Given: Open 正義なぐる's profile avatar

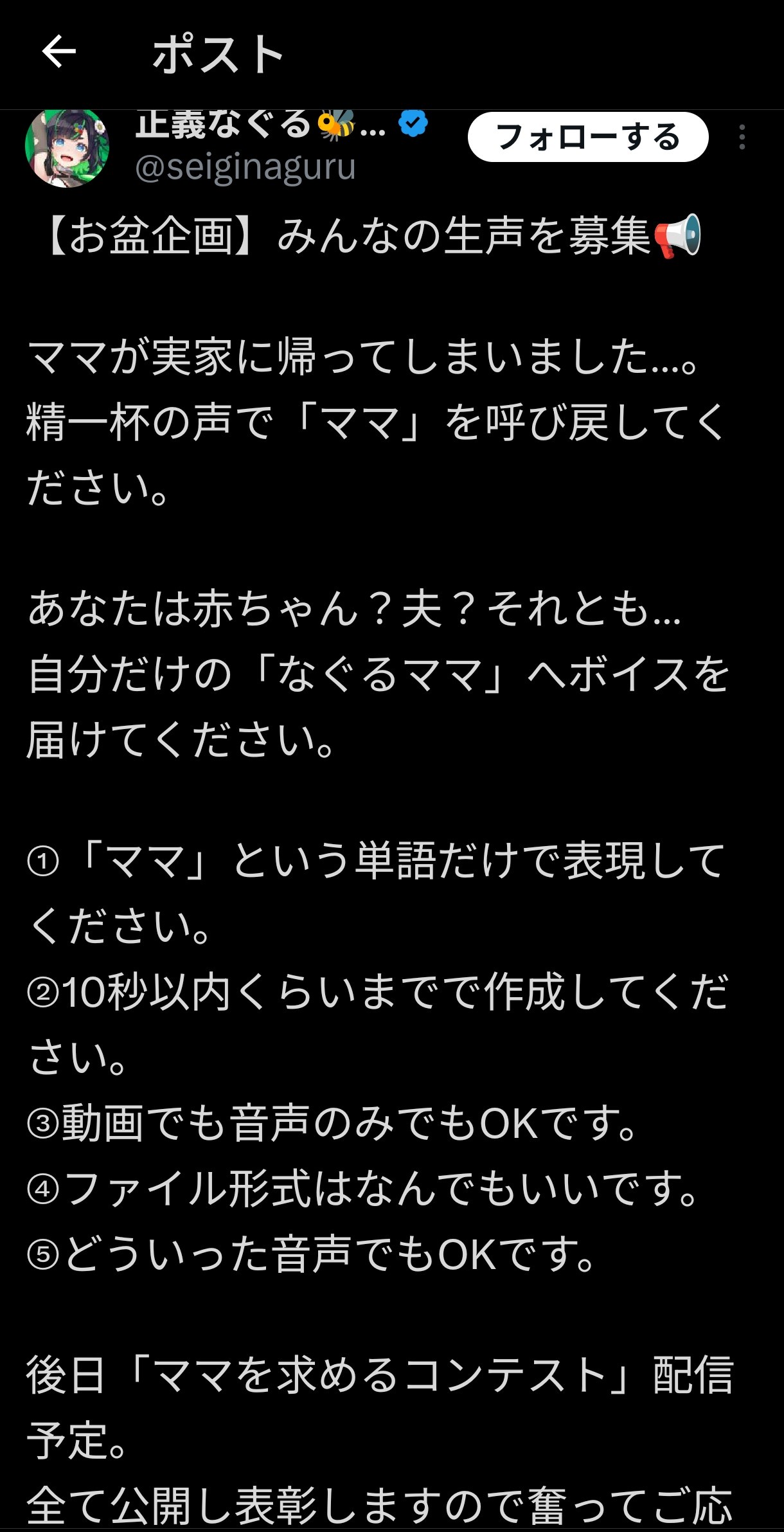Looking at the screenshot, I should pos(67,148).
